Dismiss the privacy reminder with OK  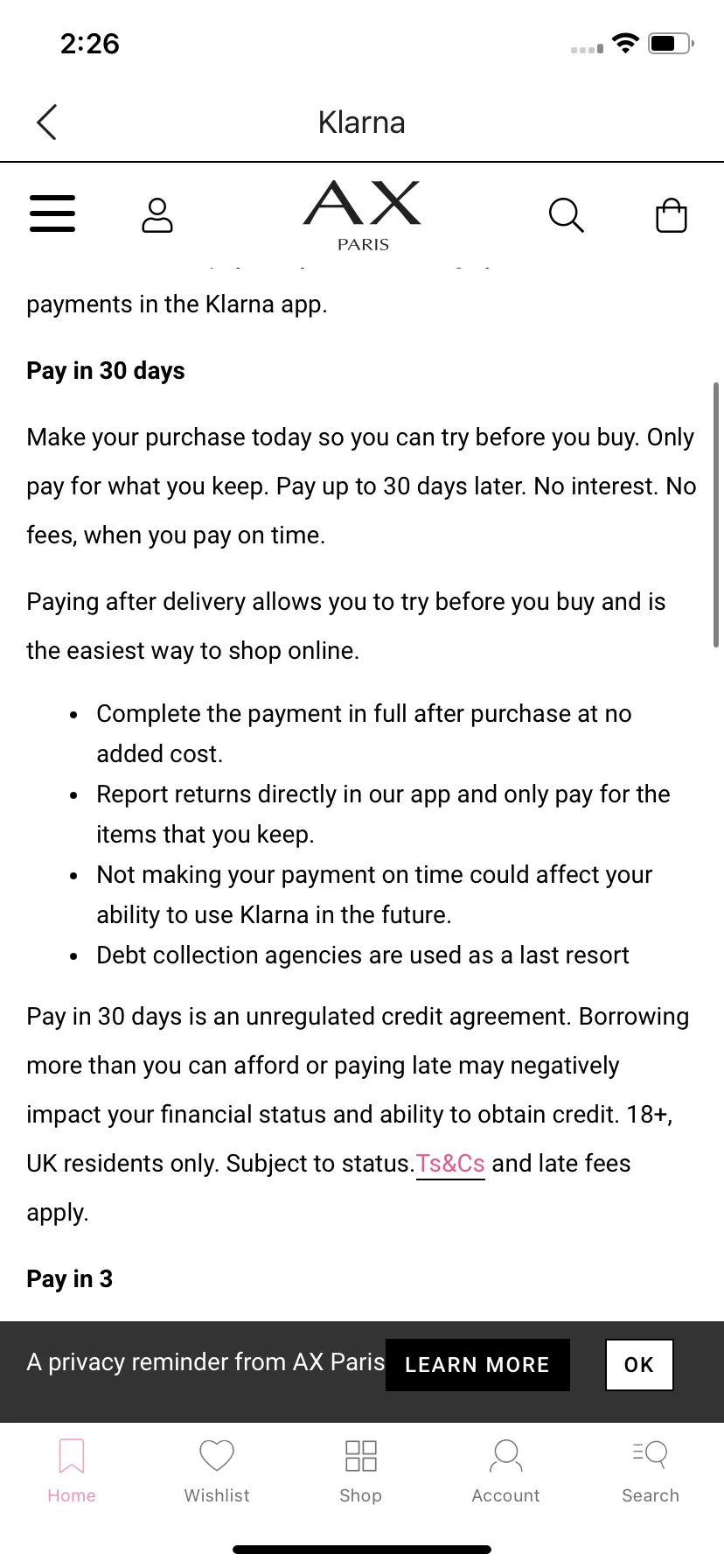click(x=639, y=1365)
